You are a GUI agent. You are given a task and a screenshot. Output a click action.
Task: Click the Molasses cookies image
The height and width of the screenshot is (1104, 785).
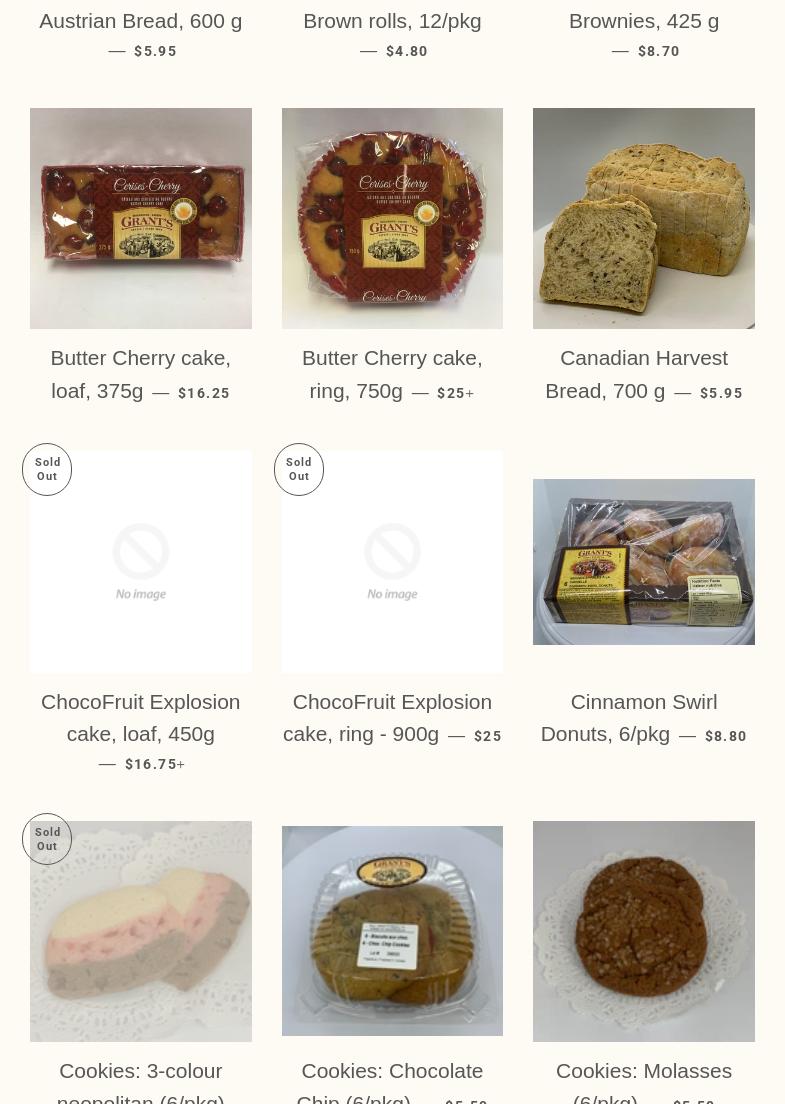click(643, 931)
